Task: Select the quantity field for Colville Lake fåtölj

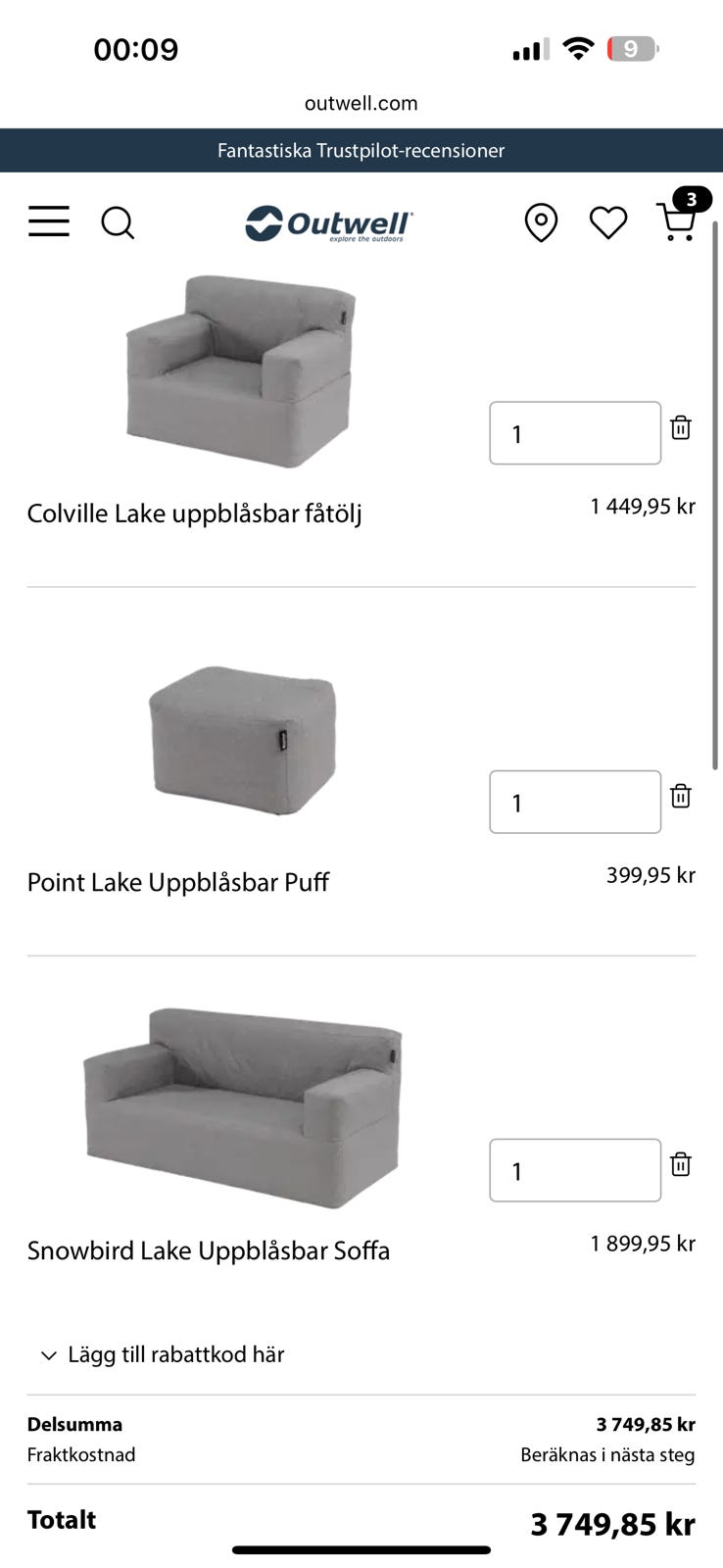Action: coord(575,432)
